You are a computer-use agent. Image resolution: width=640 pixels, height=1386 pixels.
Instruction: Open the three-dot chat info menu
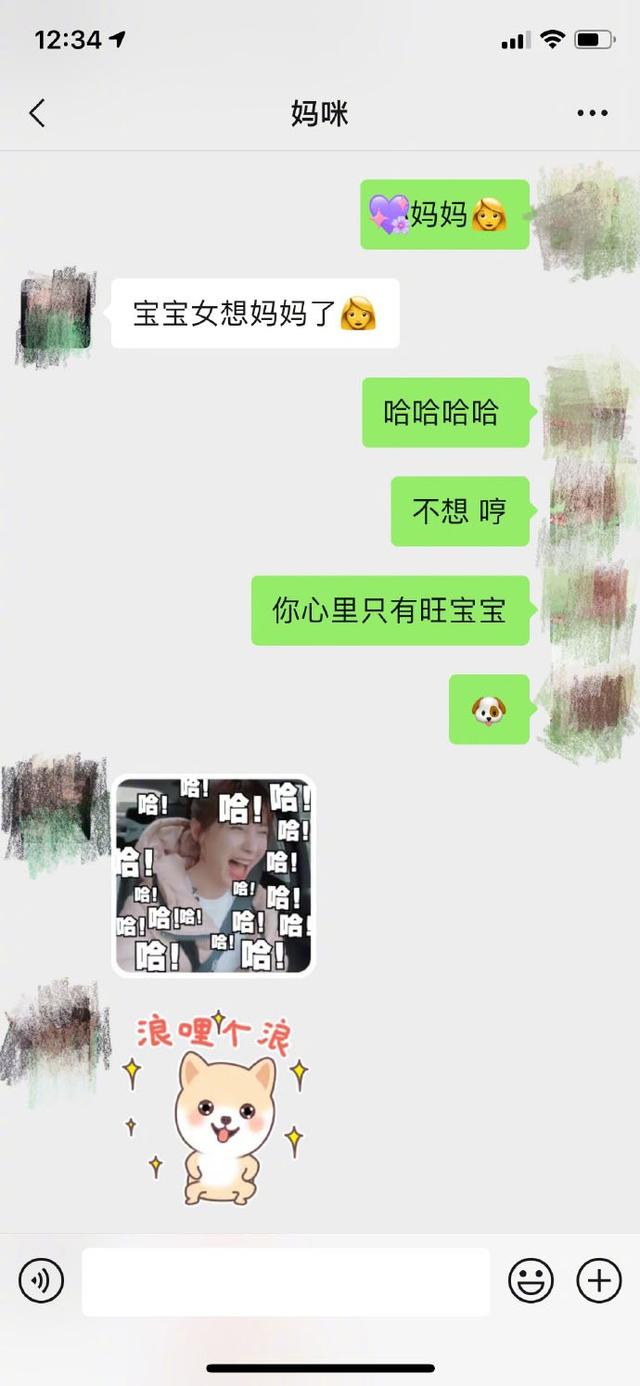(x=592, y=113)
